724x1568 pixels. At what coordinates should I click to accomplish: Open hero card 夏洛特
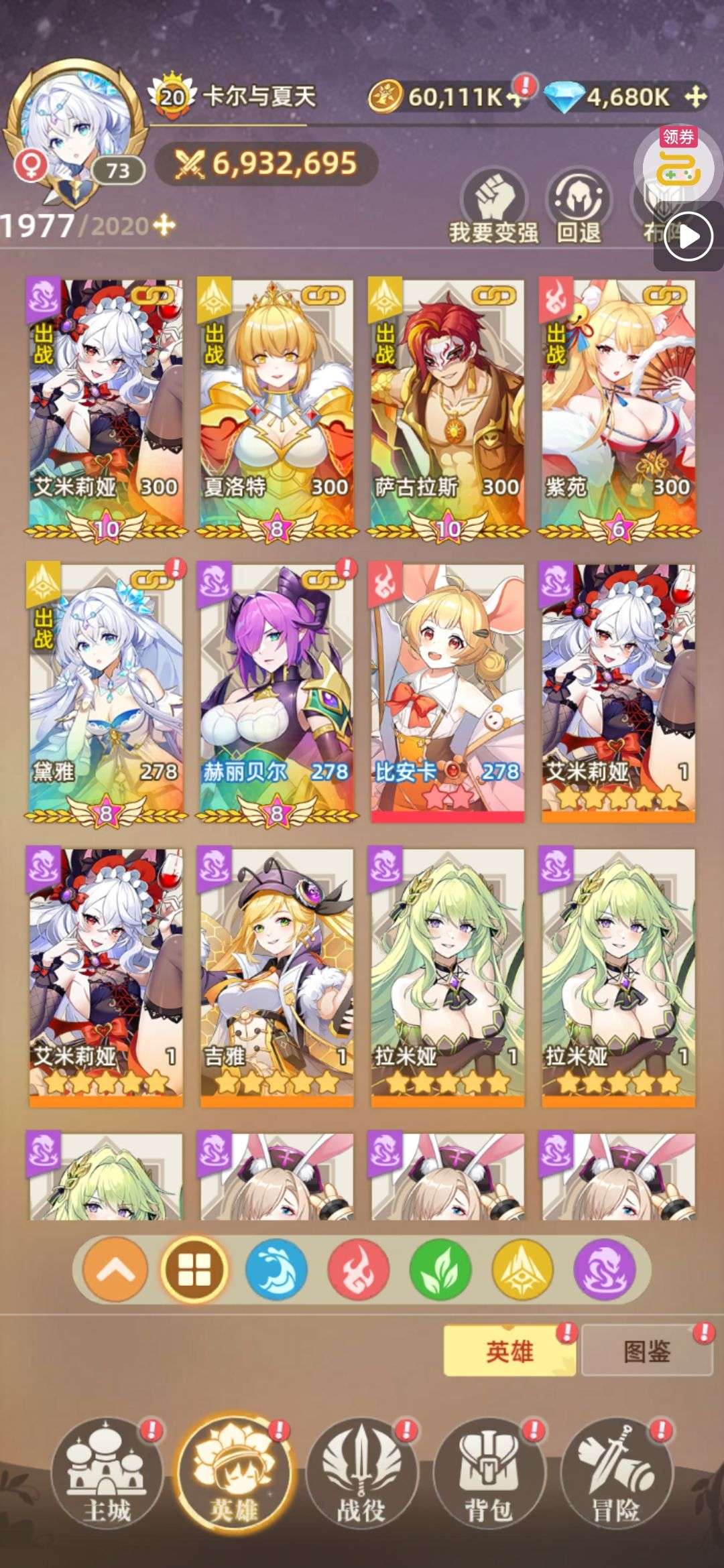point(277,409)
